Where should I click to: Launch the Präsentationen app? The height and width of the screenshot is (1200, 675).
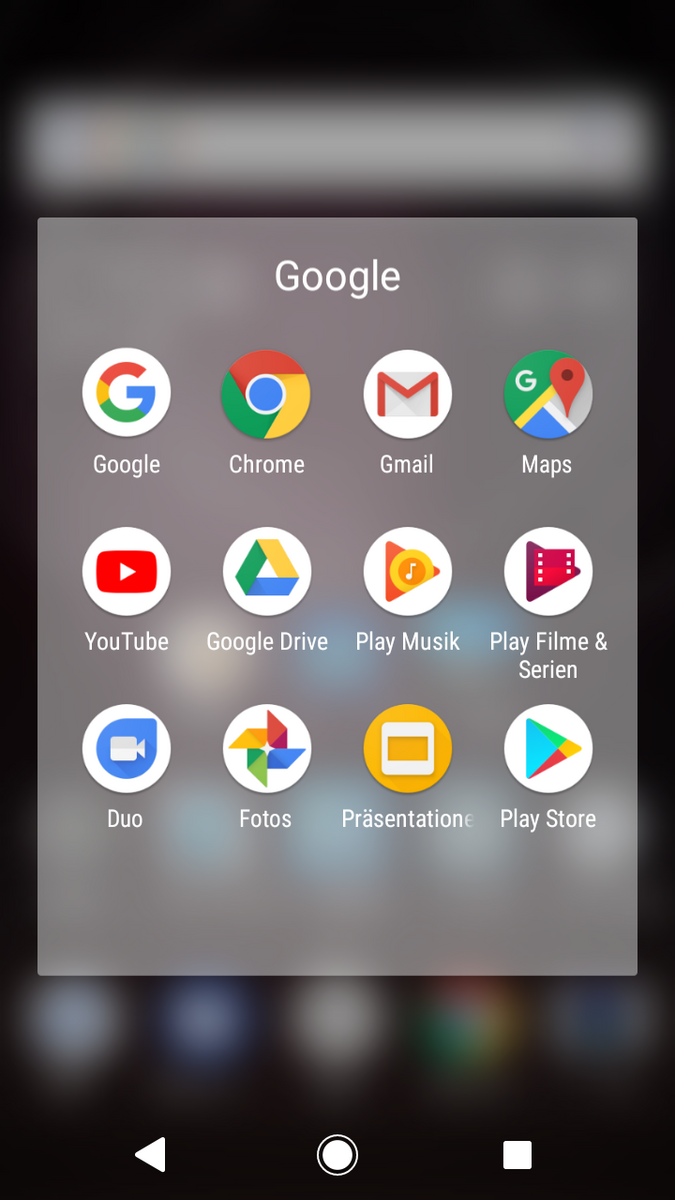(407, 748)
